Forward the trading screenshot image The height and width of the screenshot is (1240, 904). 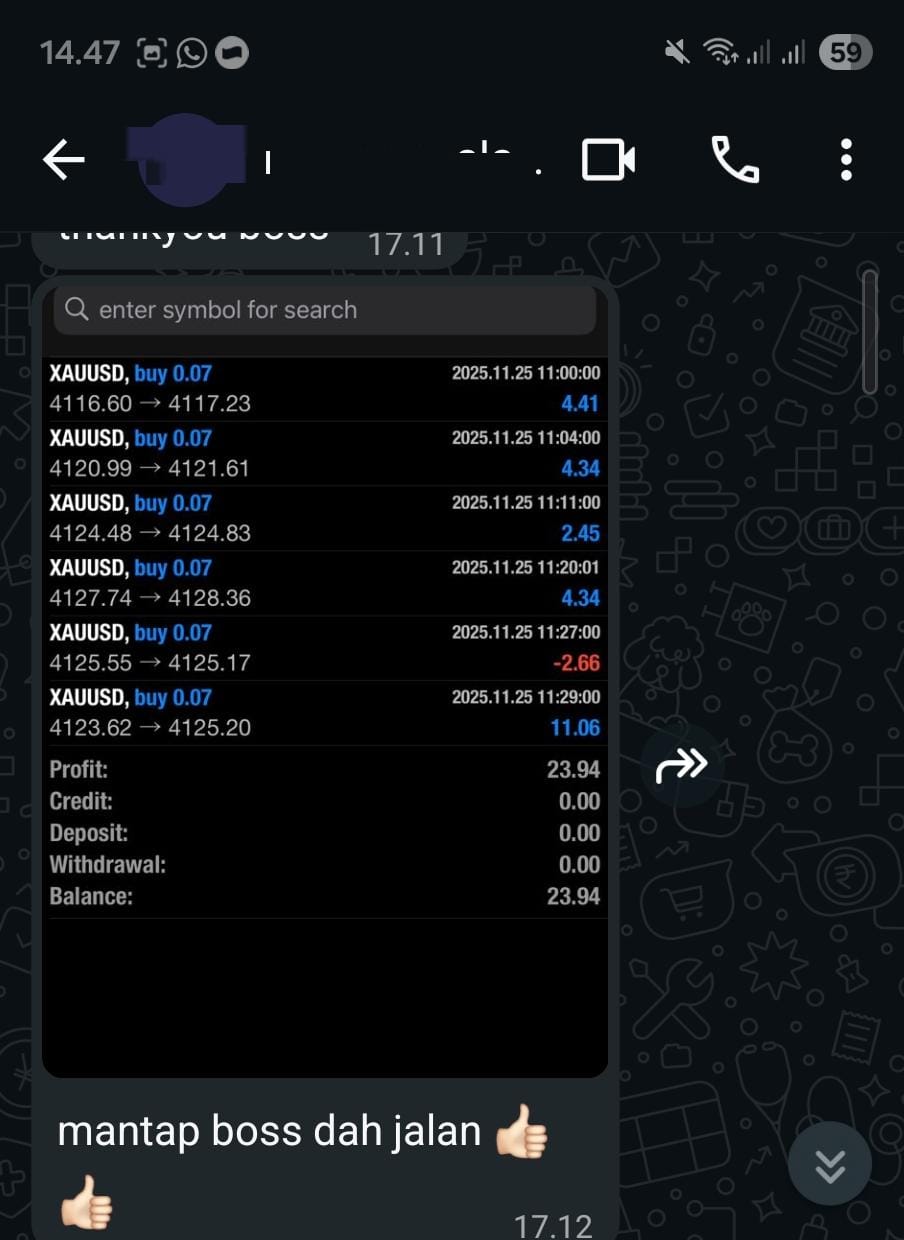click(x=681, y=766)
